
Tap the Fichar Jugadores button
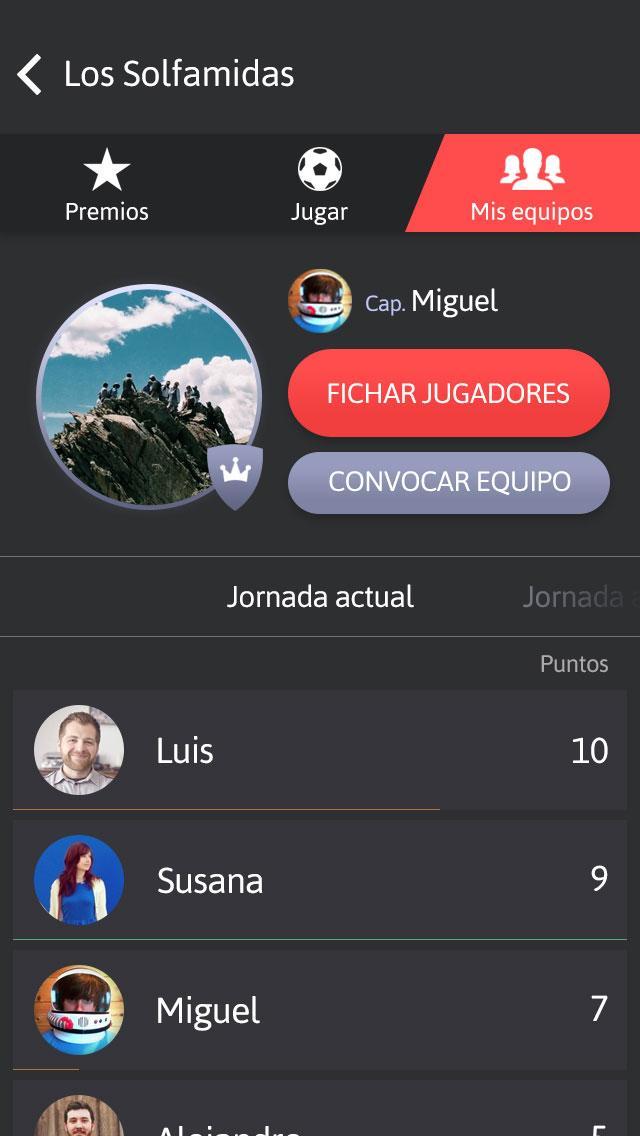pos(448,393)
